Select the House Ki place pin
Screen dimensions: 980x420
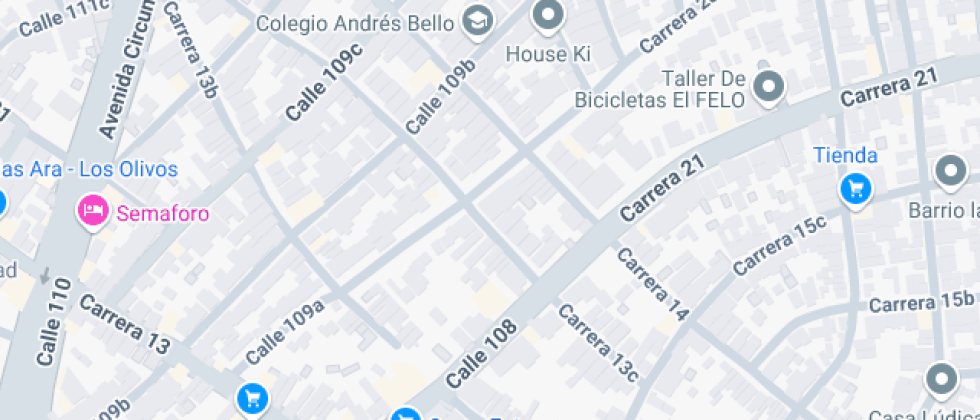coord(548,17)
